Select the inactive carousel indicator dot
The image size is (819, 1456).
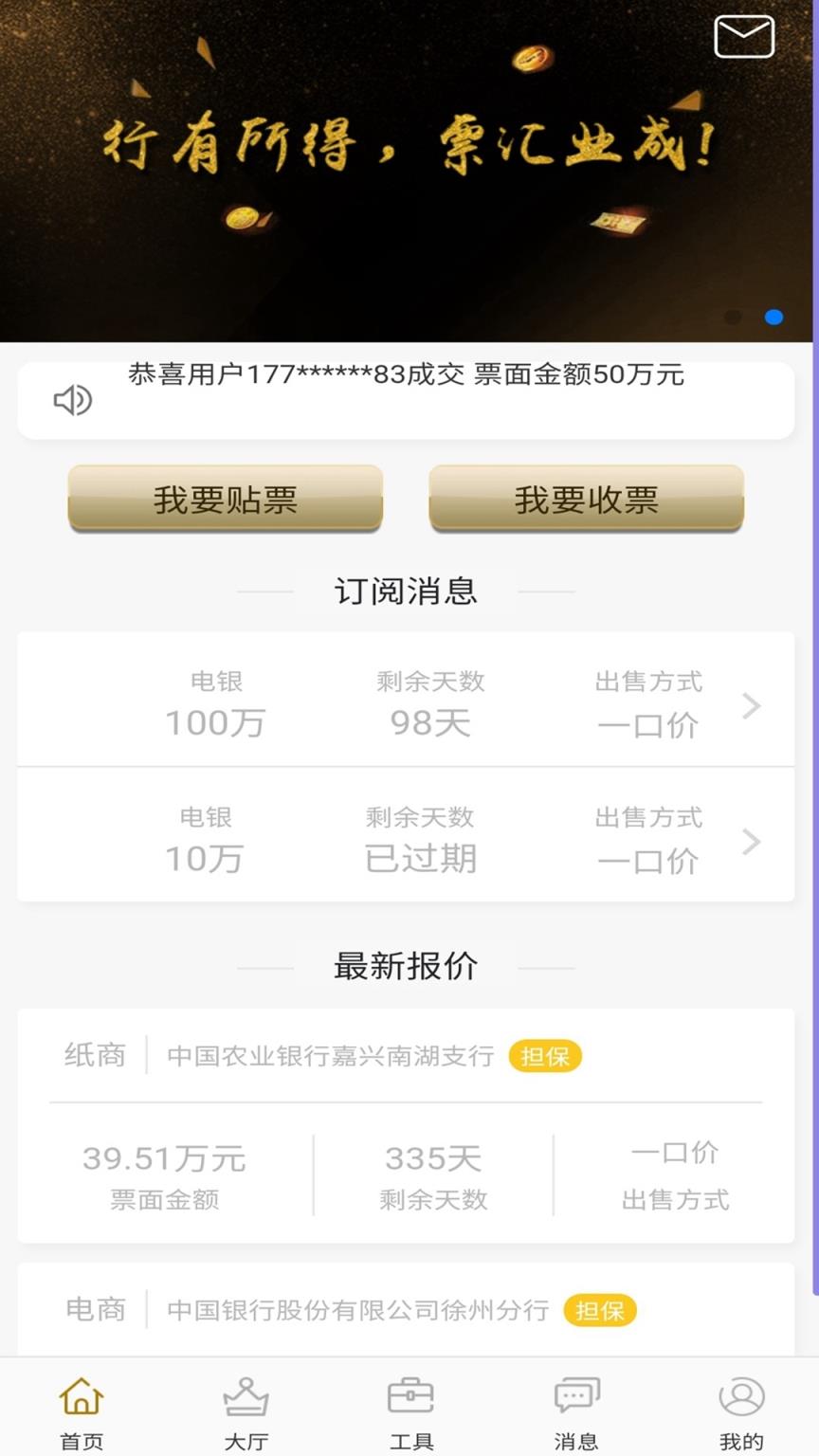pos(734,317)
